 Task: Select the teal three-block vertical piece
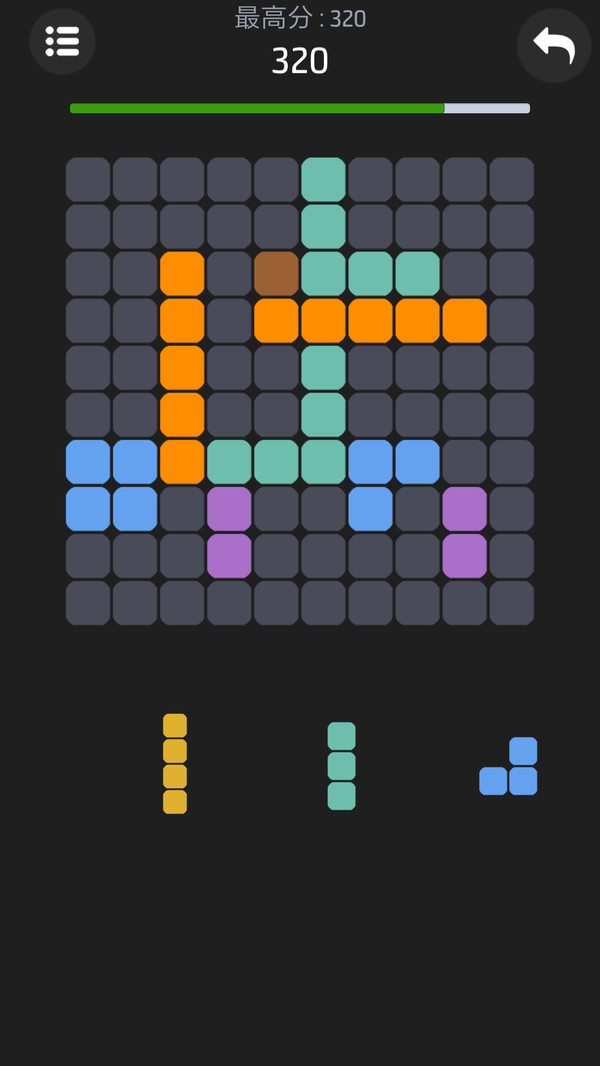(x=342, y=766)
